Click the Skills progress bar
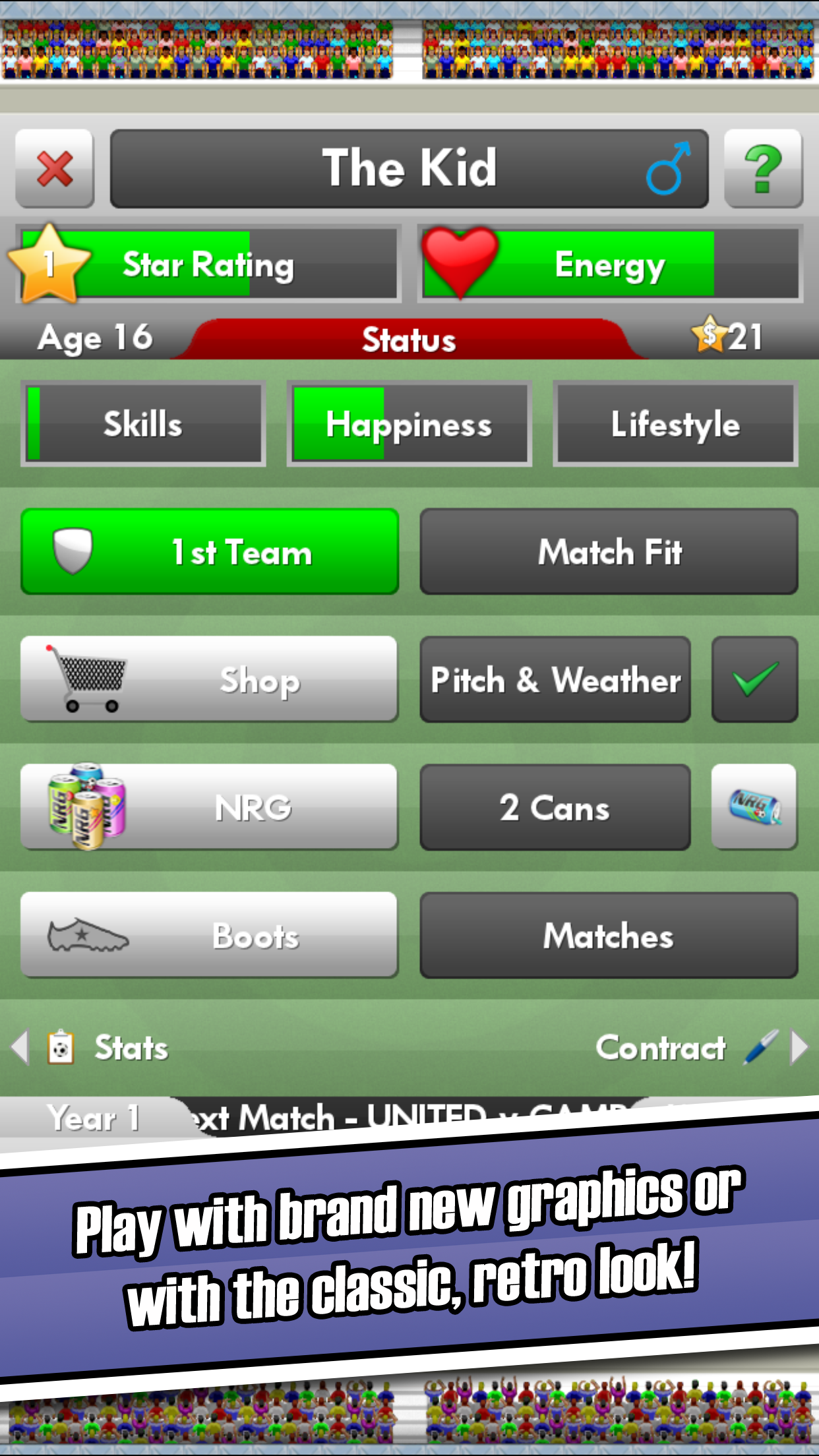 [x=142, y=424]
